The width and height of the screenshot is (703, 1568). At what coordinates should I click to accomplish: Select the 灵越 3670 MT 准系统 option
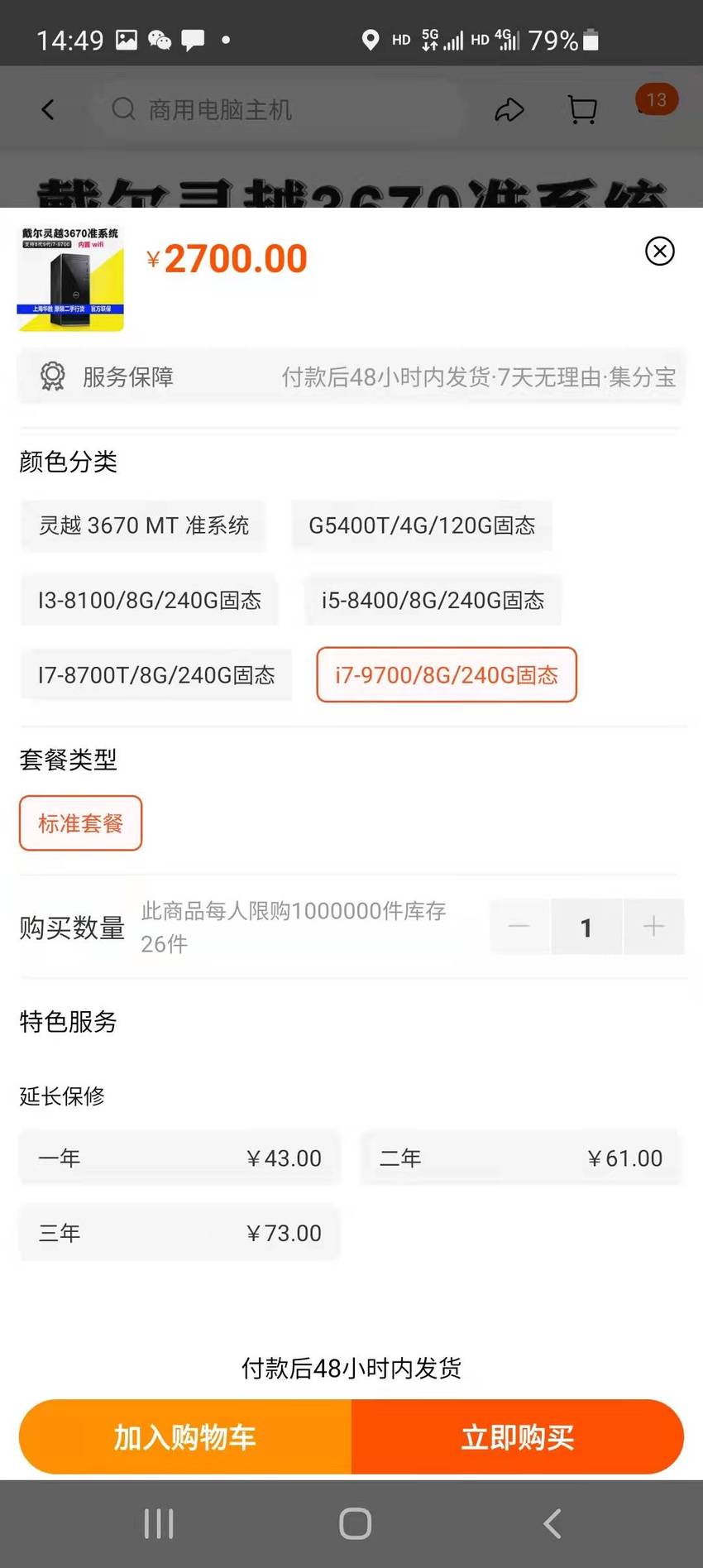(144, 525)
